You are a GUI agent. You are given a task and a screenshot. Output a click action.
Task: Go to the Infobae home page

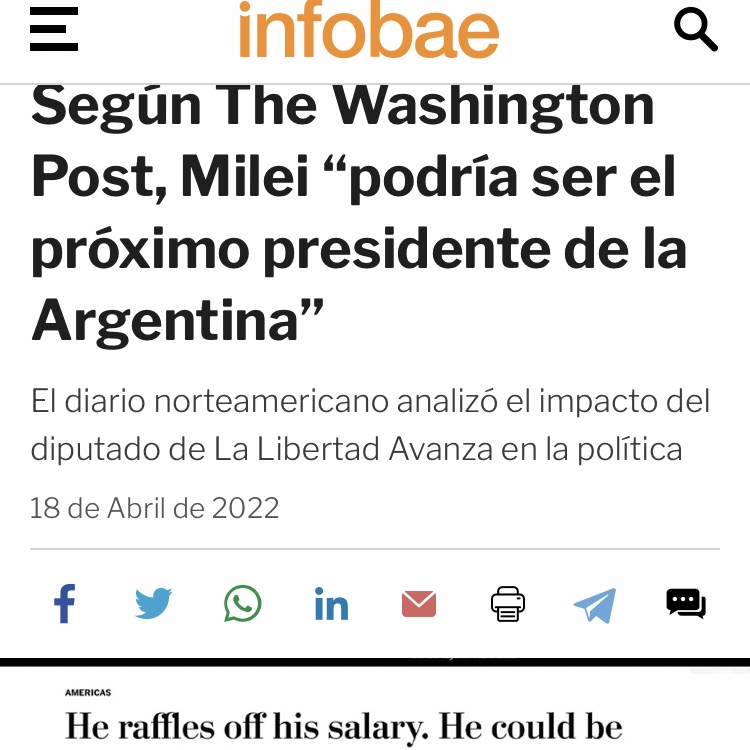[x=368, y=30]
